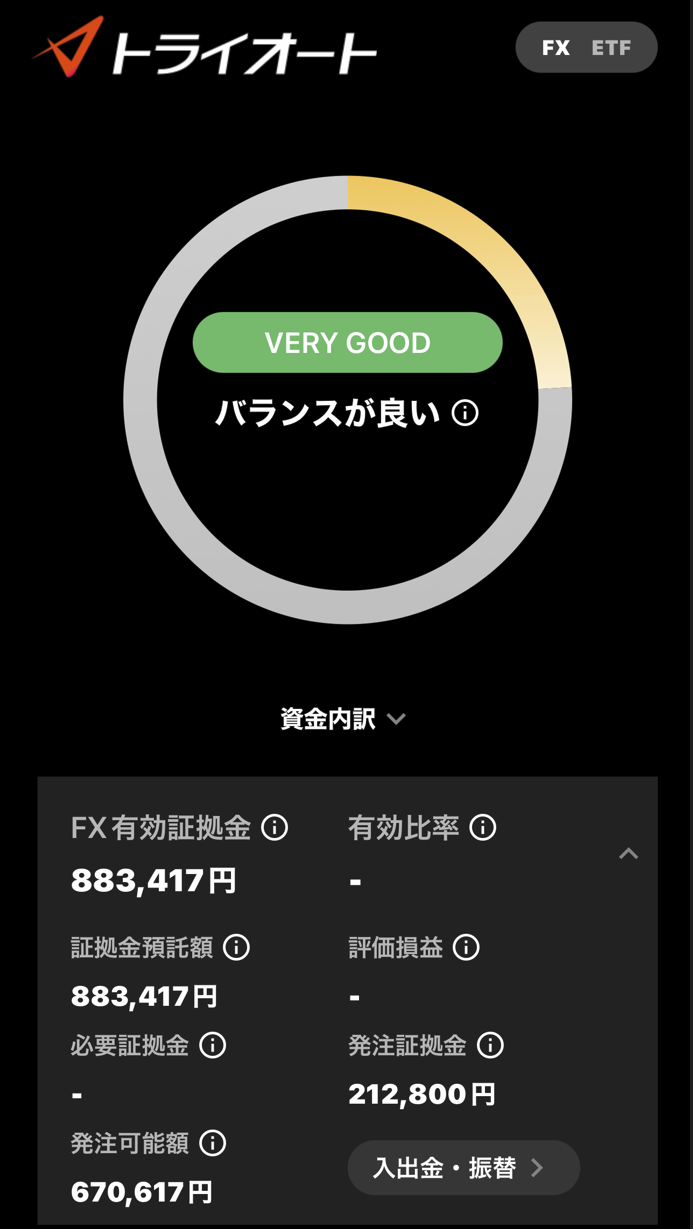
Task: Expand the 資金内訳 dropdown
Action: pos(343,719)
